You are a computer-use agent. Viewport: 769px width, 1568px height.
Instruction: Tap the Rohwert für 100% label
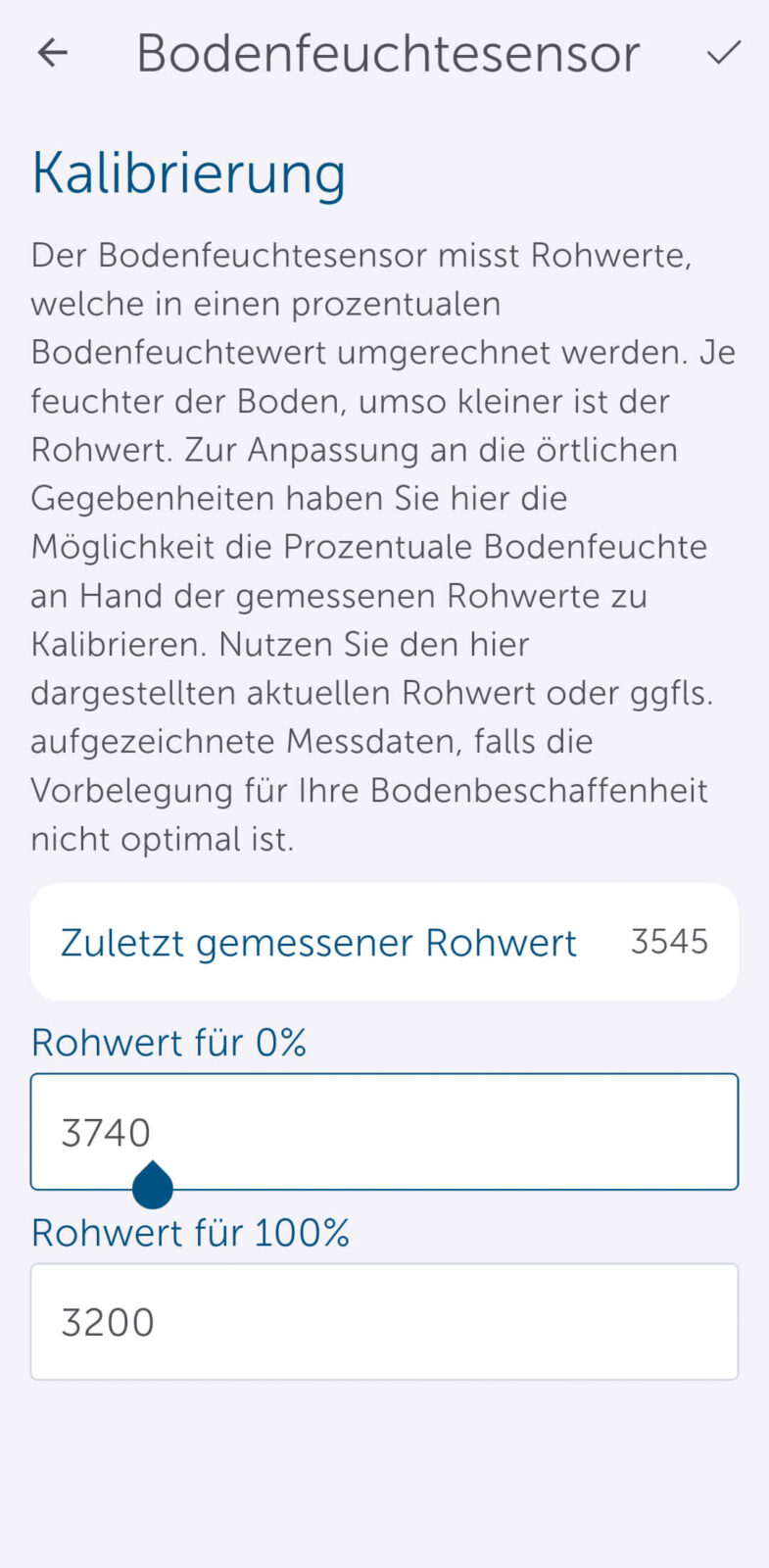click(x=191, y=1232)
